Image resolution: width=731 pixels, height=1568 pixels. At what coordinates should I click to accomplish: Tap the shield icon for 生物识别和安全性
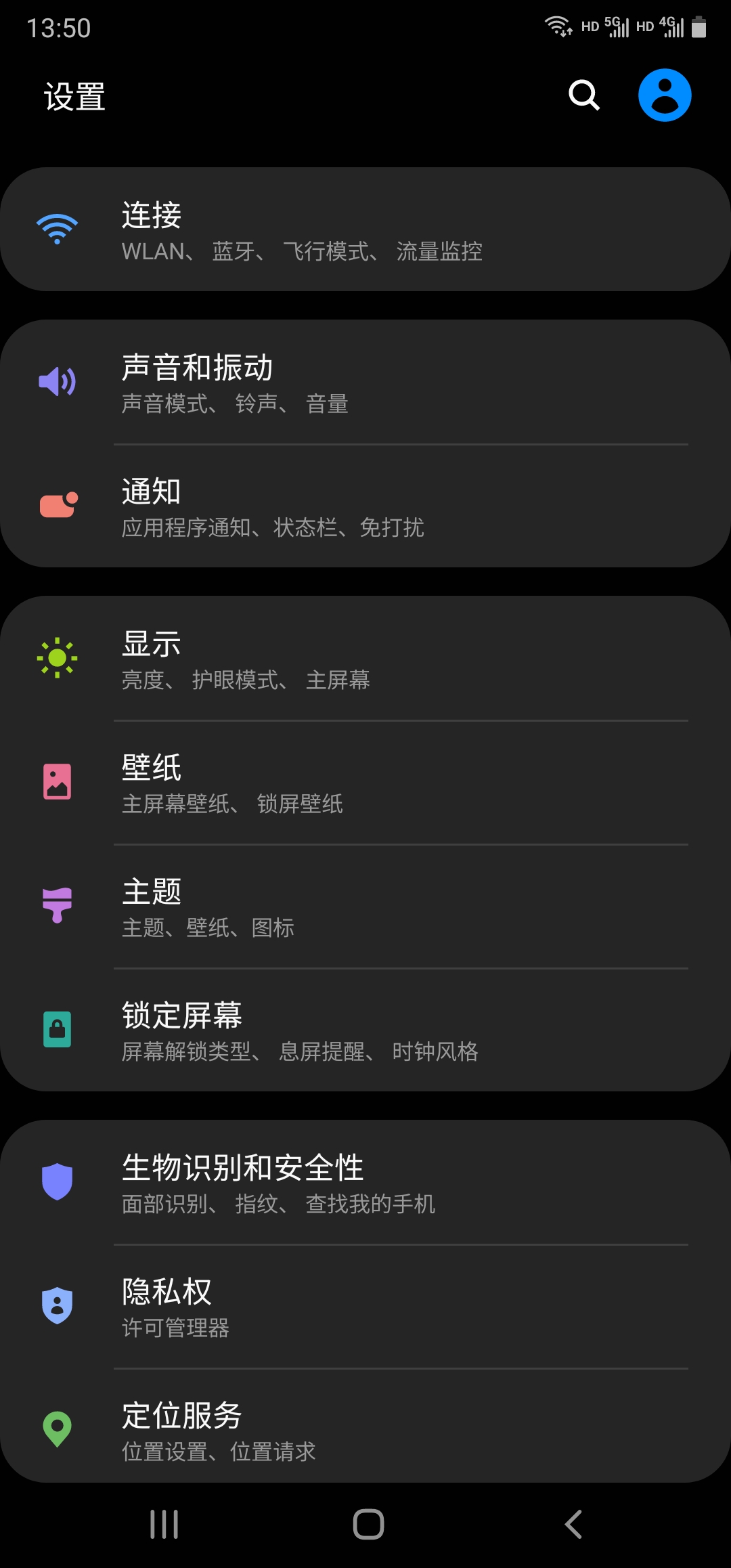point(58,1181)
